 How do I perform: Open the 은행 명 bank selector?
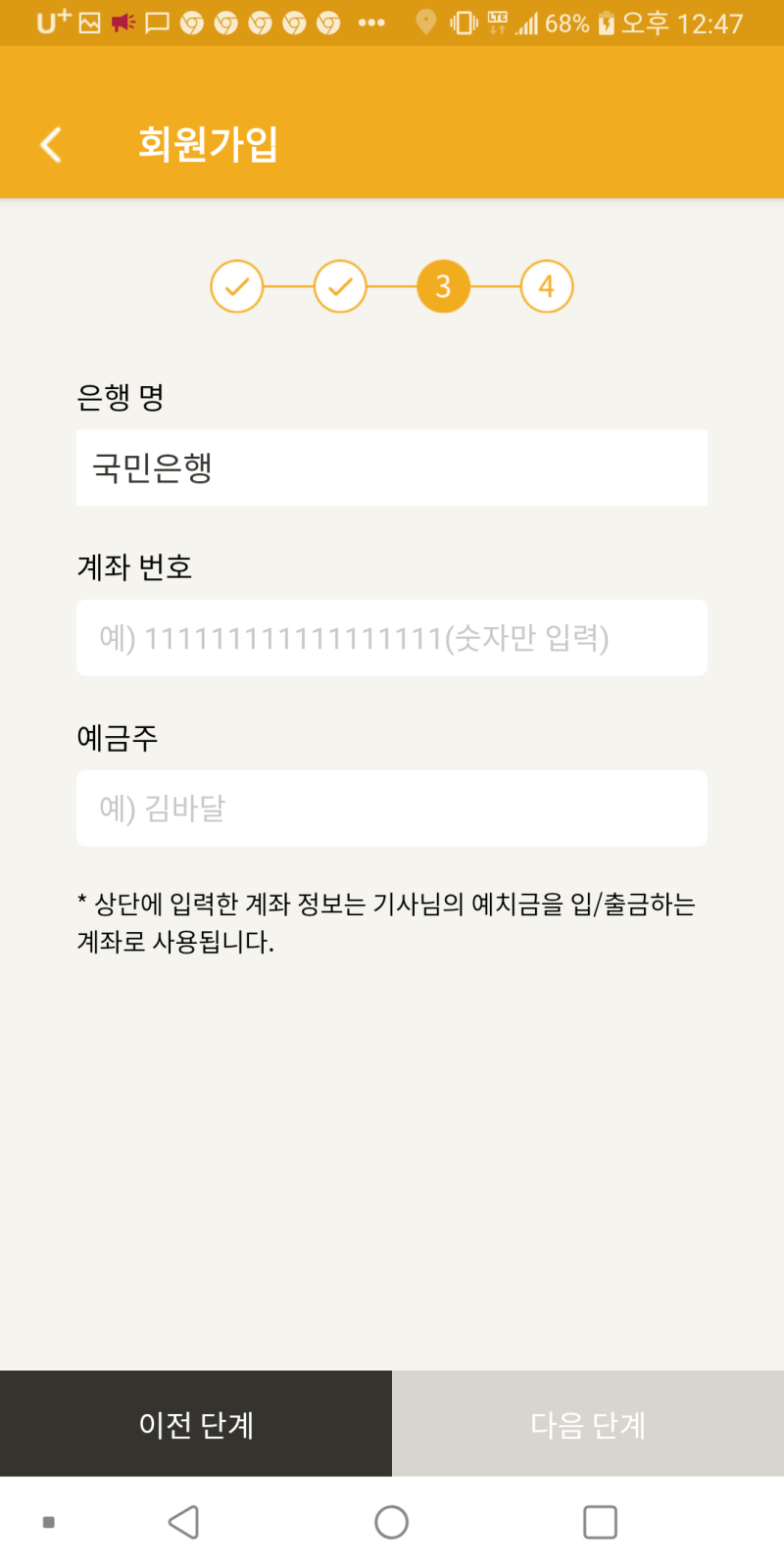(x=392, y=467)
